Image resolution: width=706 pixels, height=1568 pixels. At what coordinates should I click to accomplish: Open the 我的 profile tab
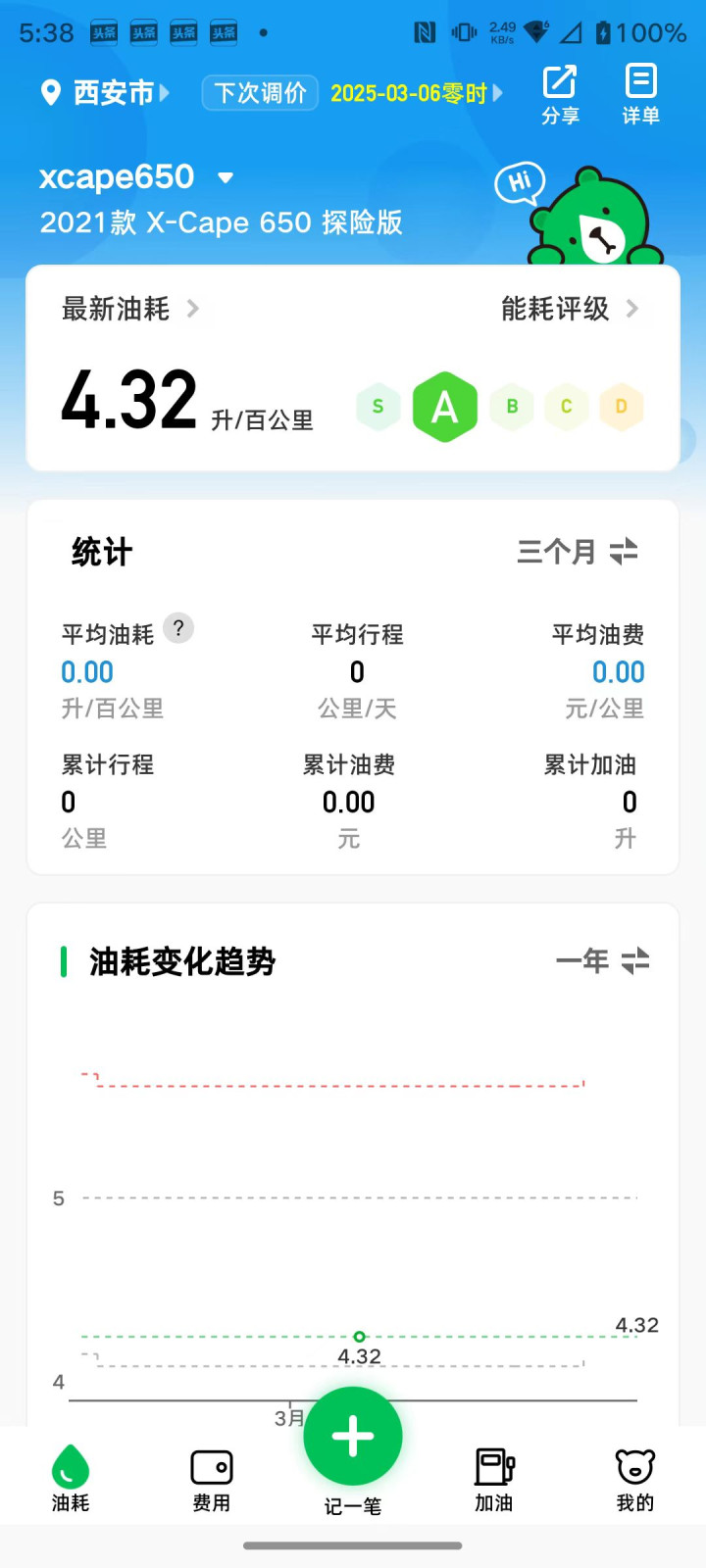(635, 1478)
